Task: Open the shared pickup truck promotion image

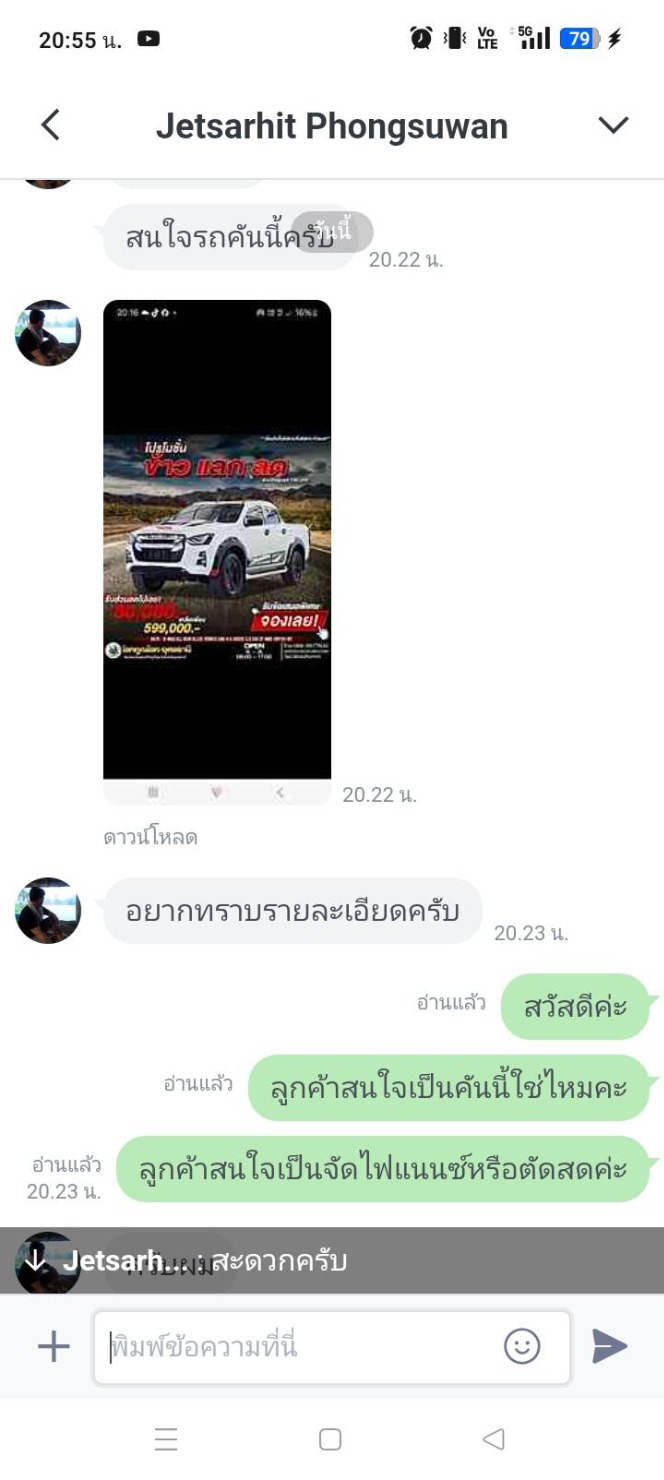Action: tap(217, 540)
